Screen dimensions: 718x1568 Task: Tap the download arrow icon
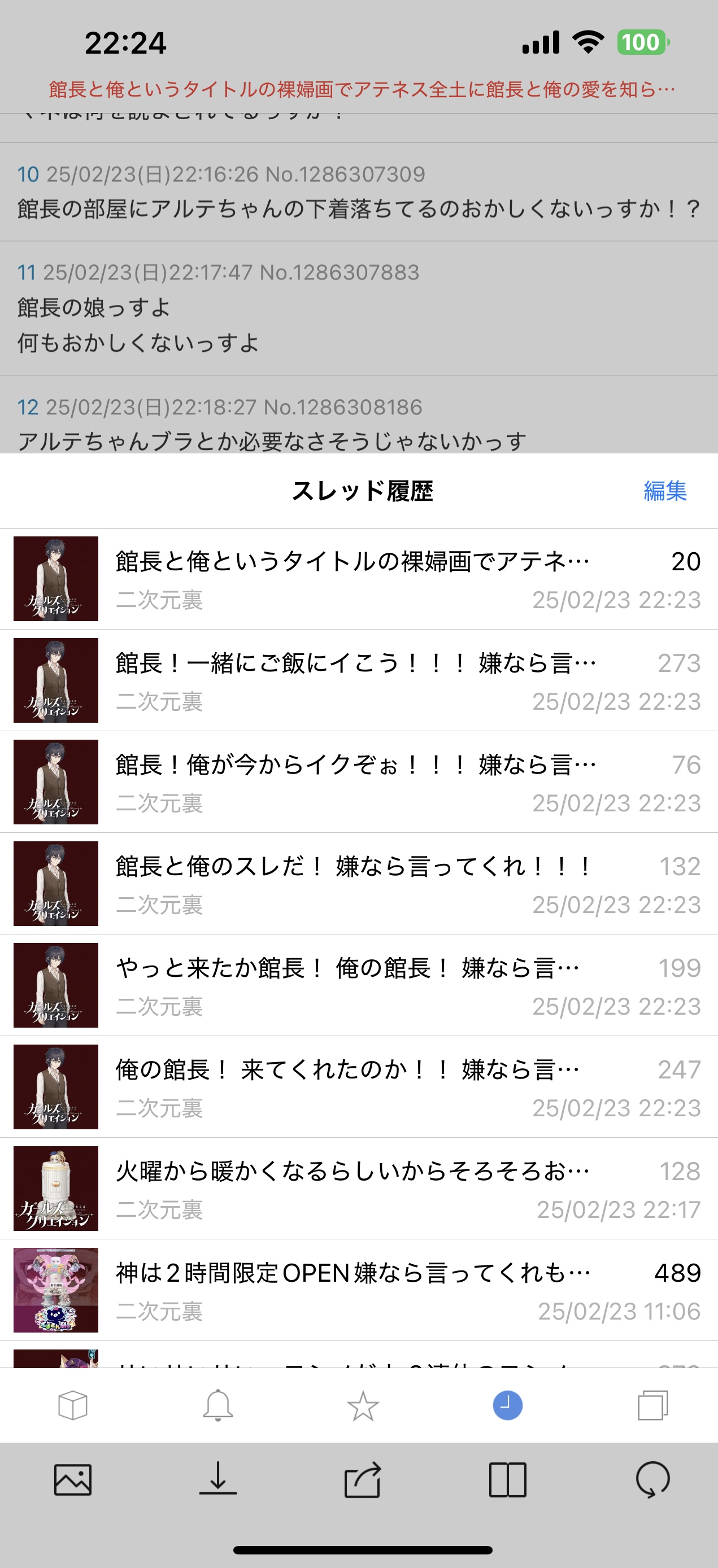217,1480
